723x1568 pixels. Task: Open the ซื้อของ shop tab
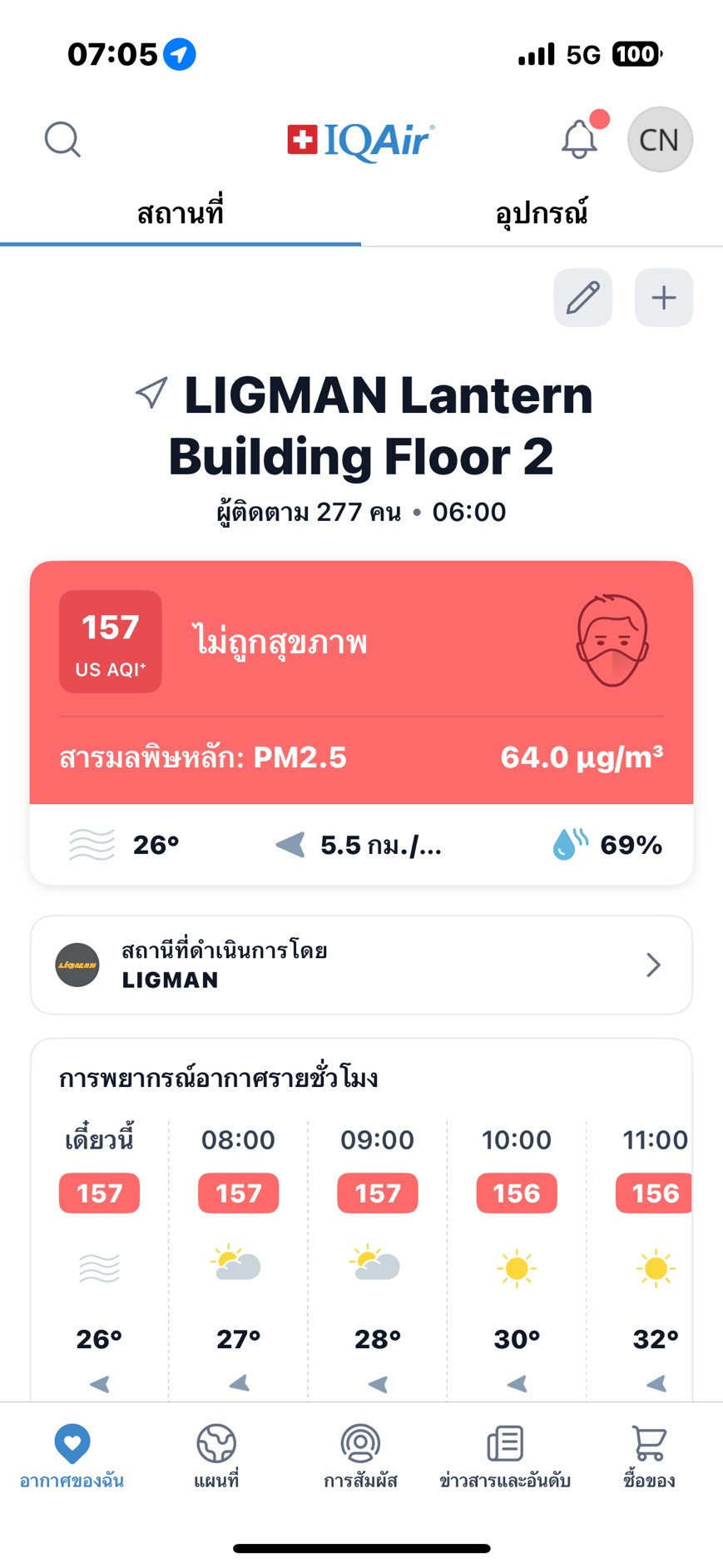click(649, 1455)
